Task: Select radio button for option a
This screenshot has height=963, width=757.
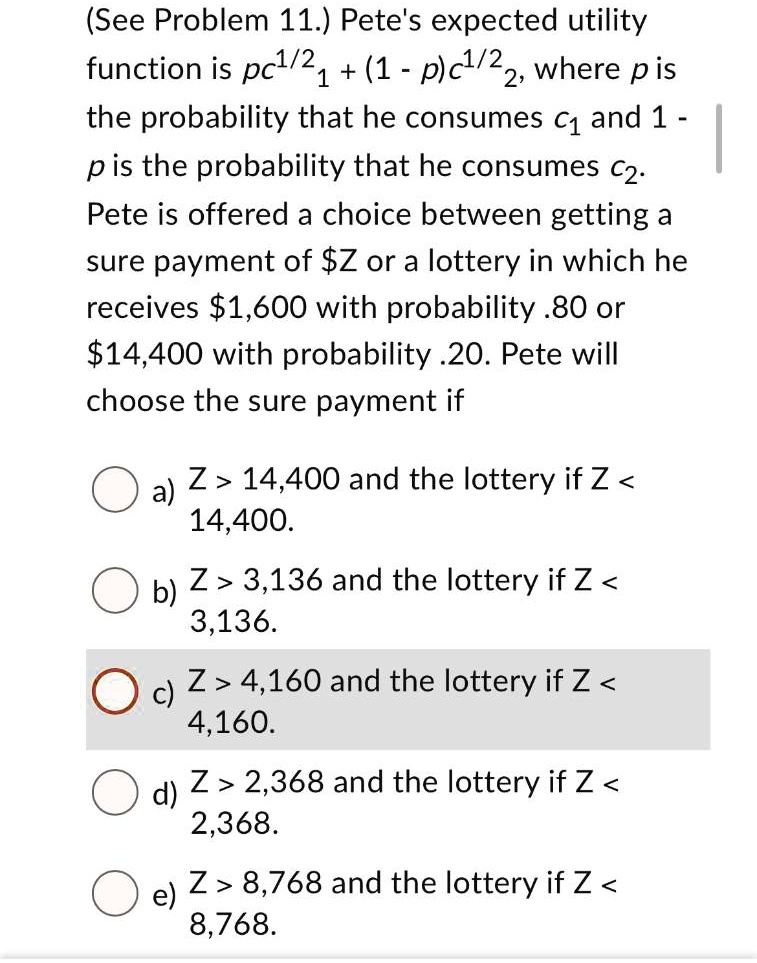Action: point(113,489)
